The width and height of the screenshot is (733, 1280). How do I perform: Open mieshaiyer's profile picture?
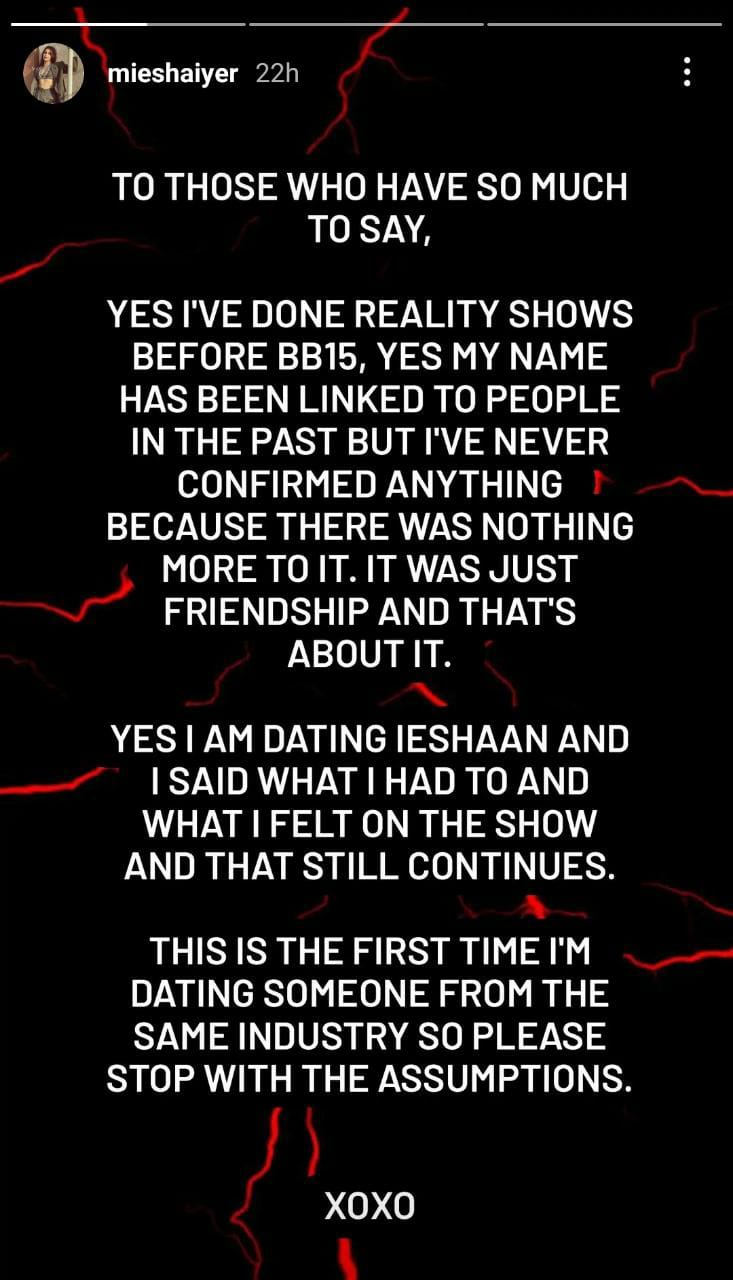point(54,73)
